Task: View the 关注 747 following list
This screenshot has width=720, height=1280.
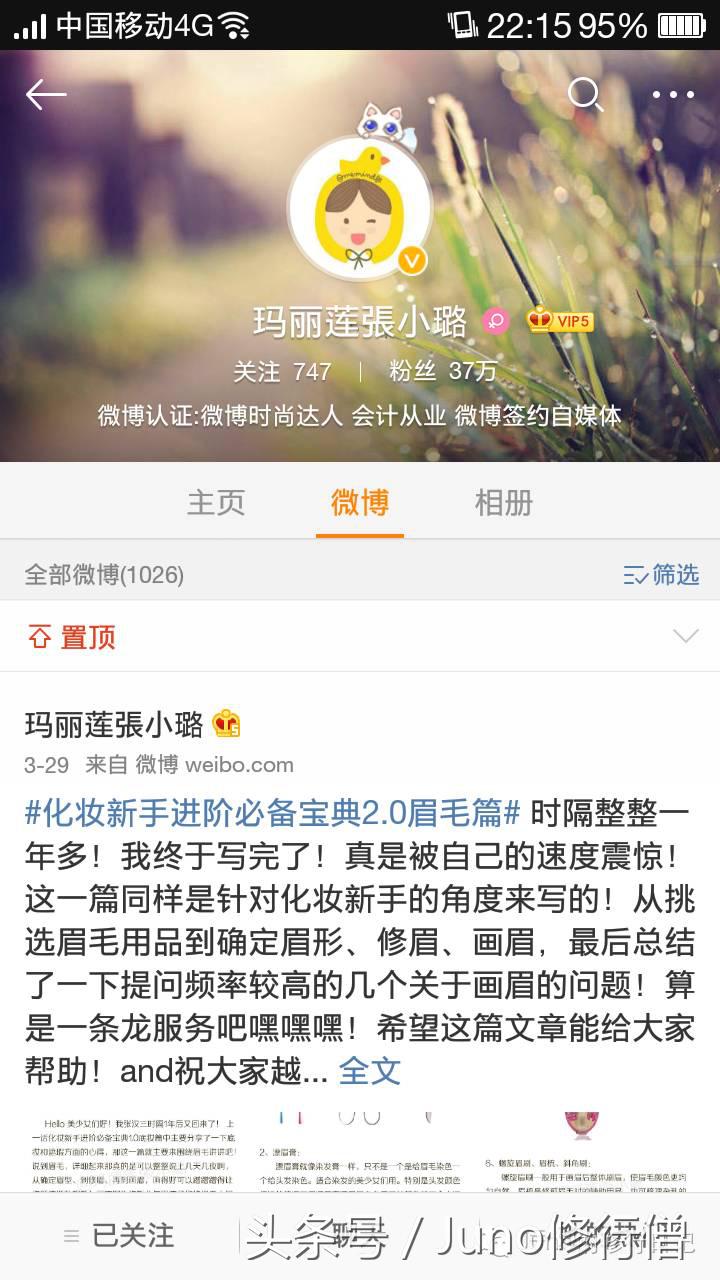Action: (282, 371)
